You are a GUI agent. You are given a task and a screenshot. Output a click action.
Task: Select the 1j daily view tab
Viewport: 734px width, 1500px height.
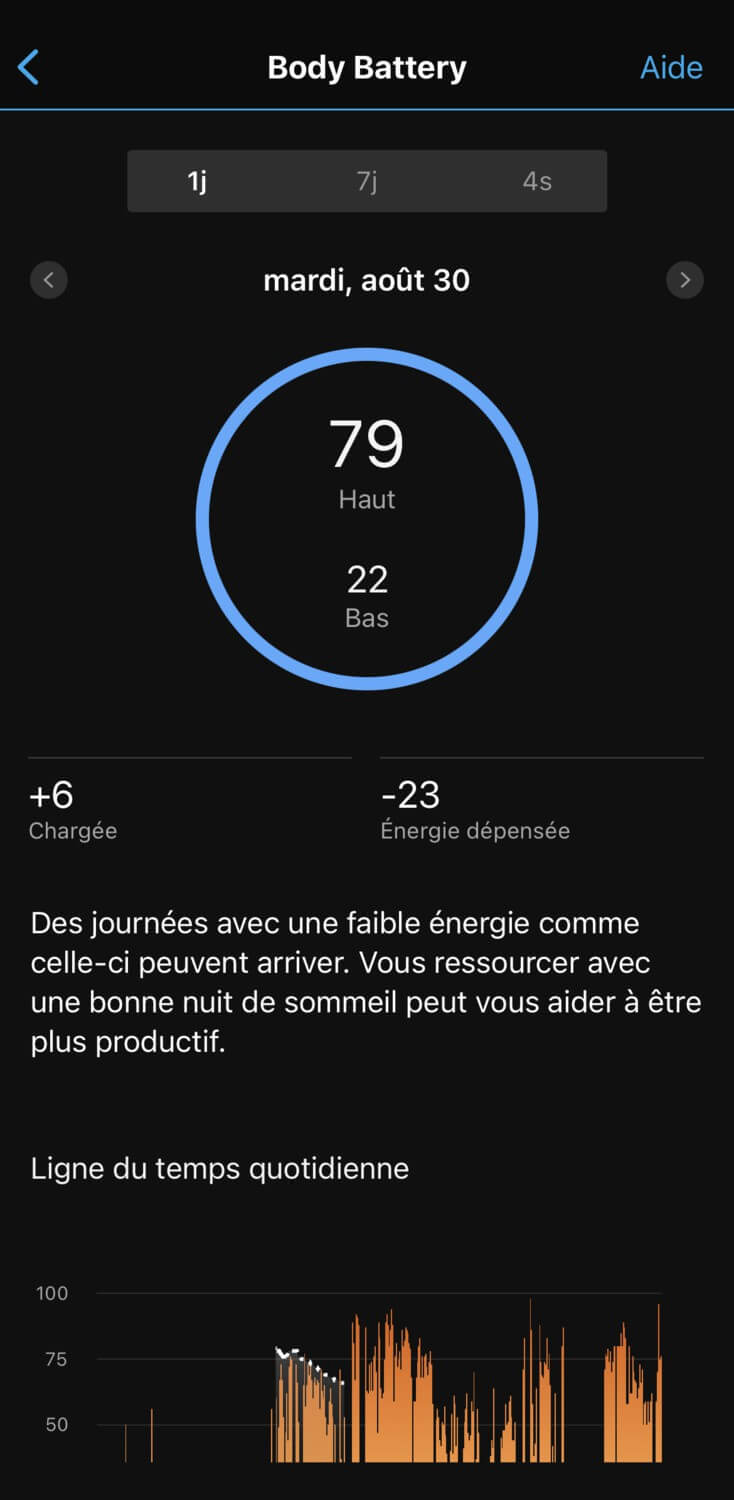pos(197,181)
